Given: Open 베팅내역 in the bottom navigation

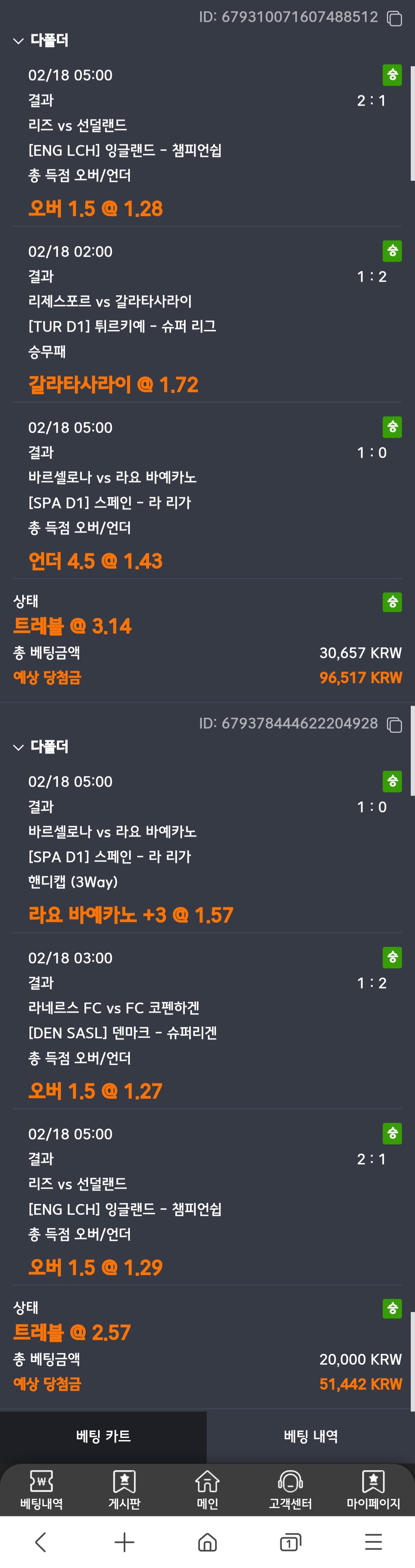Looking at the screenshot, I should click(x=41, y=1488).
